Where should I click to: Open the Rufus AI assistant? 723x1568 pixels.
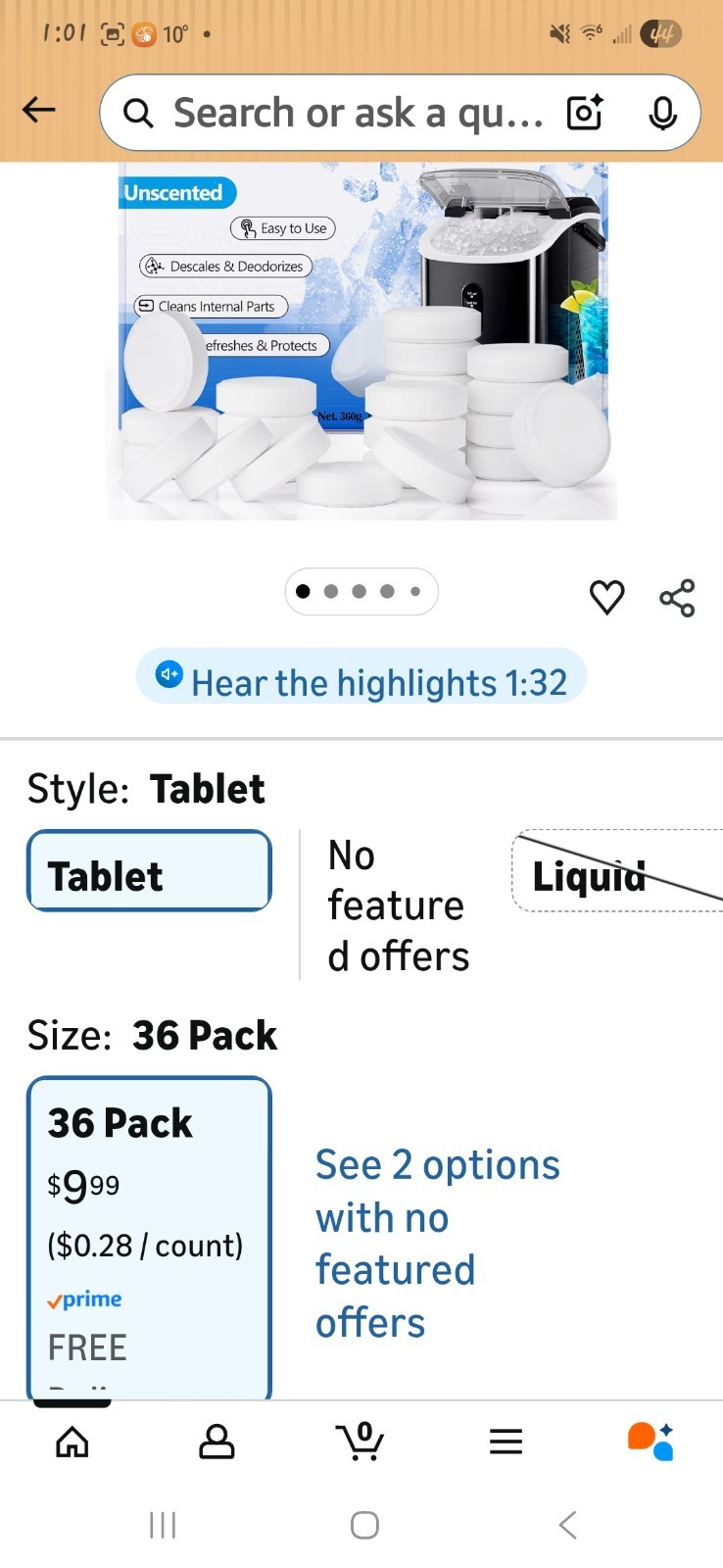coord(651,1442)
